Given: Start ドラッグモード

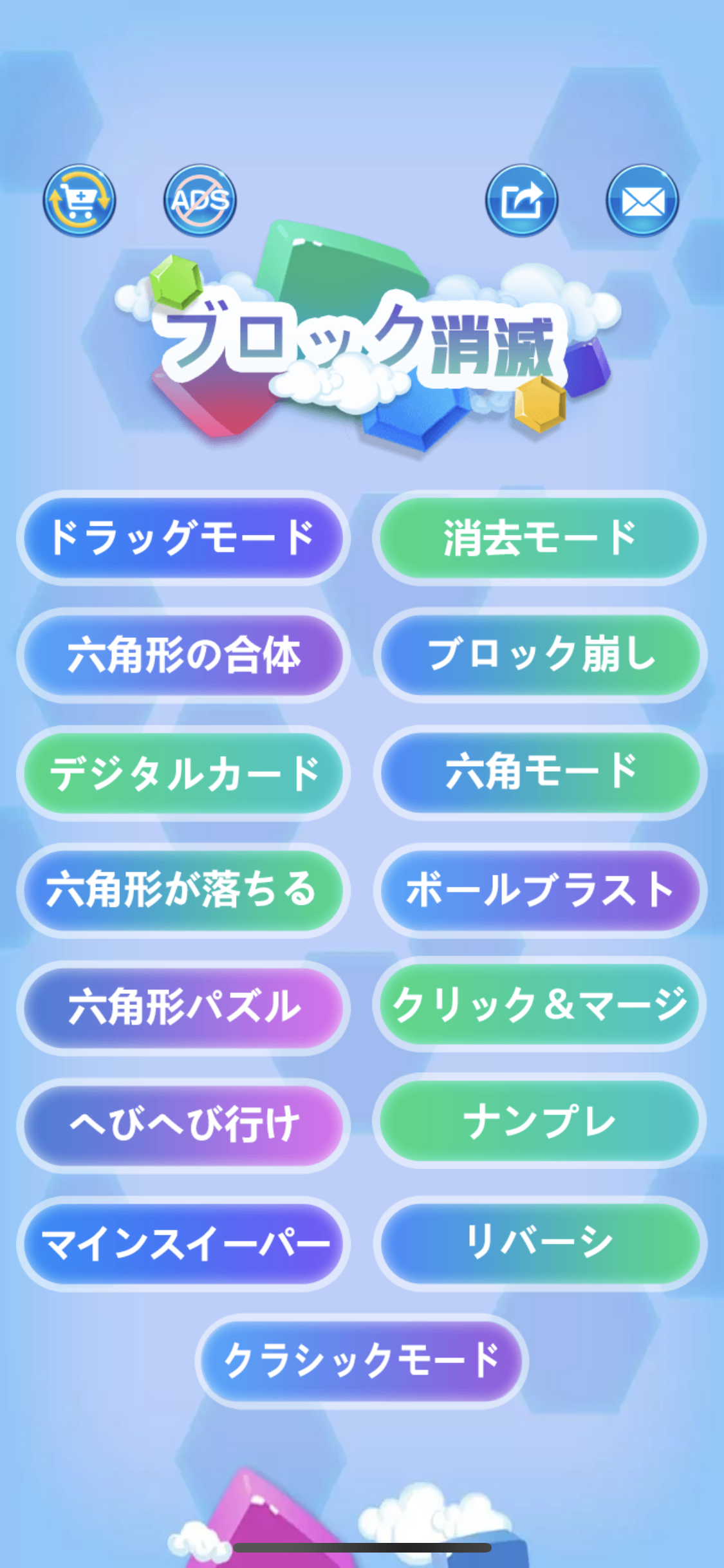Looking at the screenshot, I should click(183, 538).
